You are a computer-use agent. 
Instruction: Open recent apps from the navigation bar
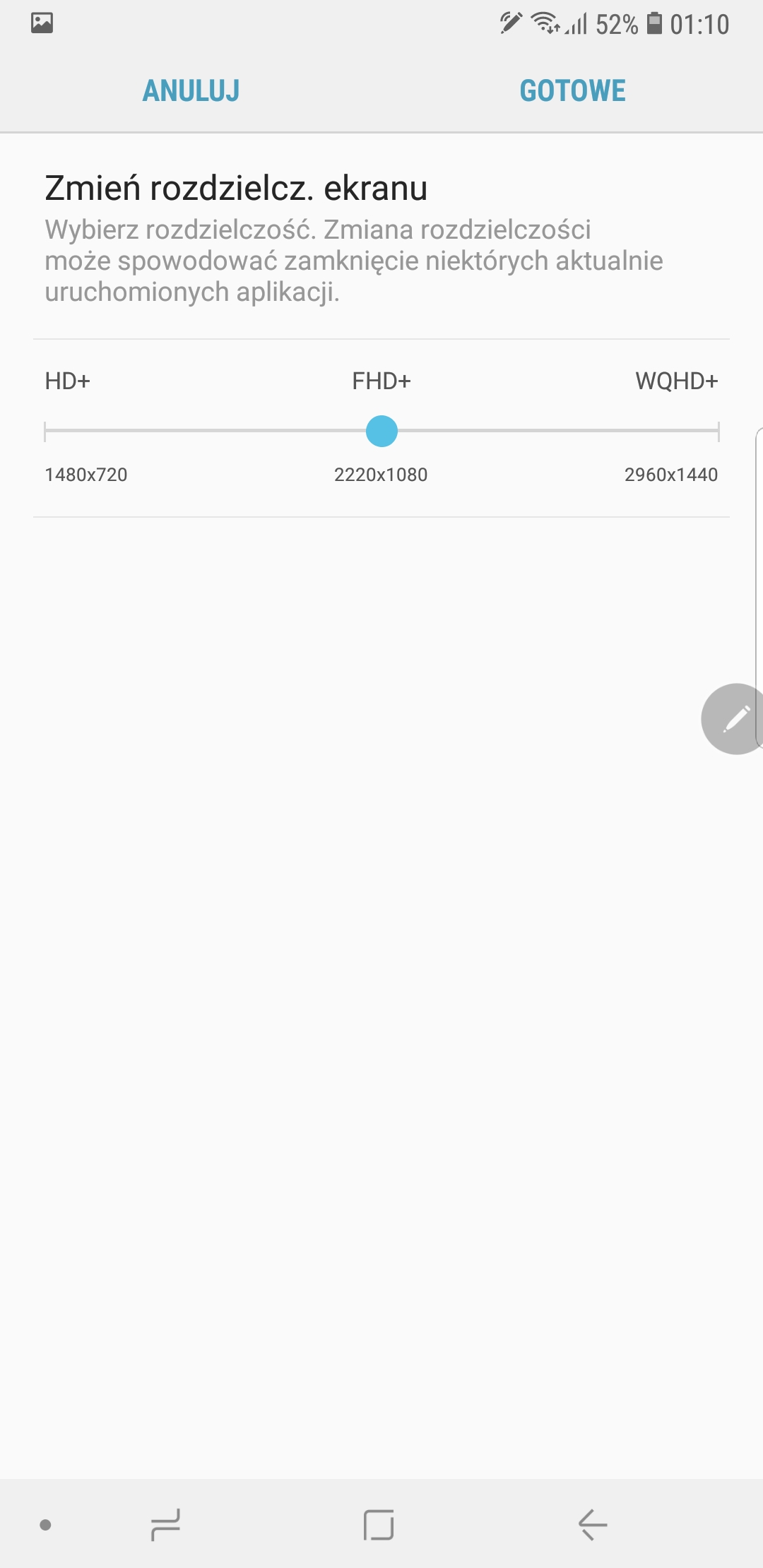pyautogui.click(x=165, y=1524)
